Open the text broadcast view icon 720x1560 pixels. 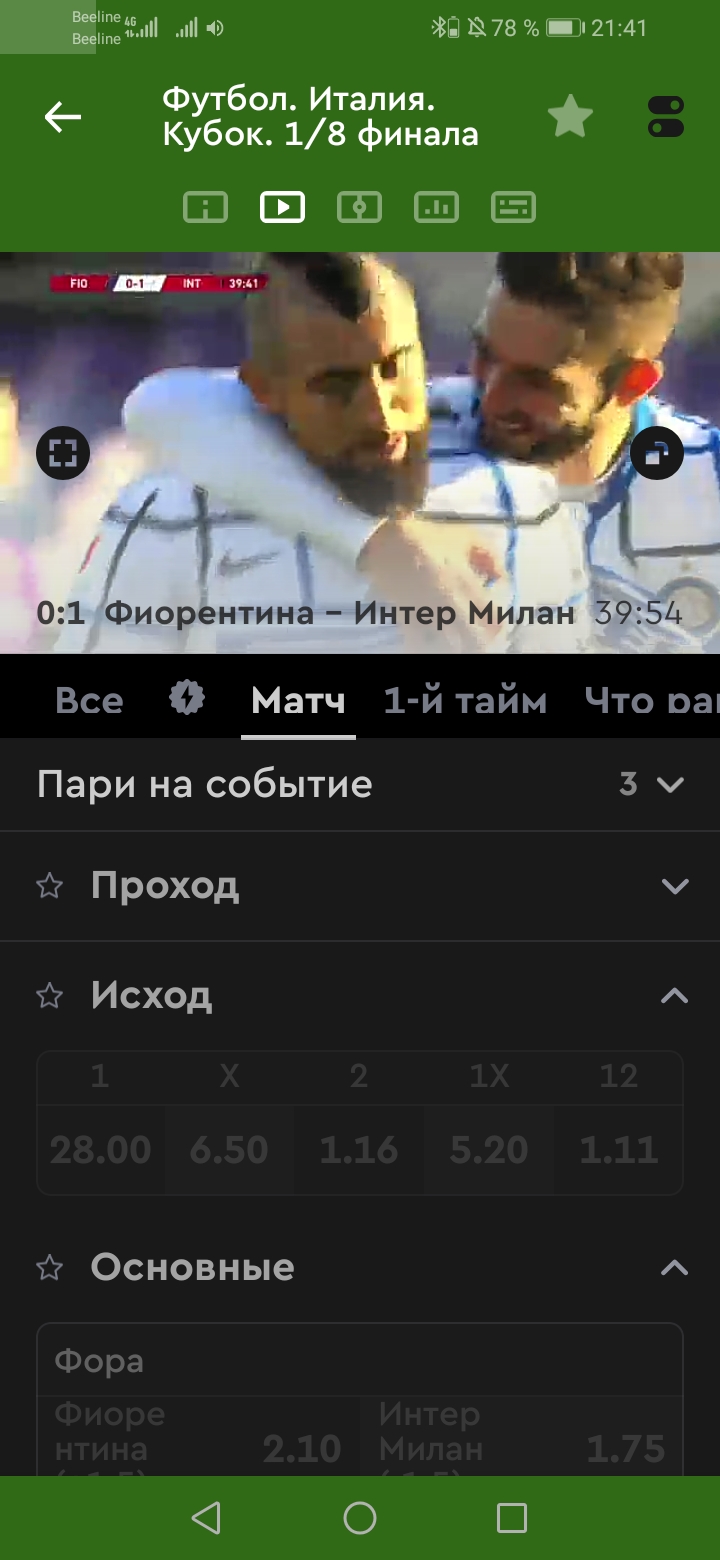[x=513, y=207]
